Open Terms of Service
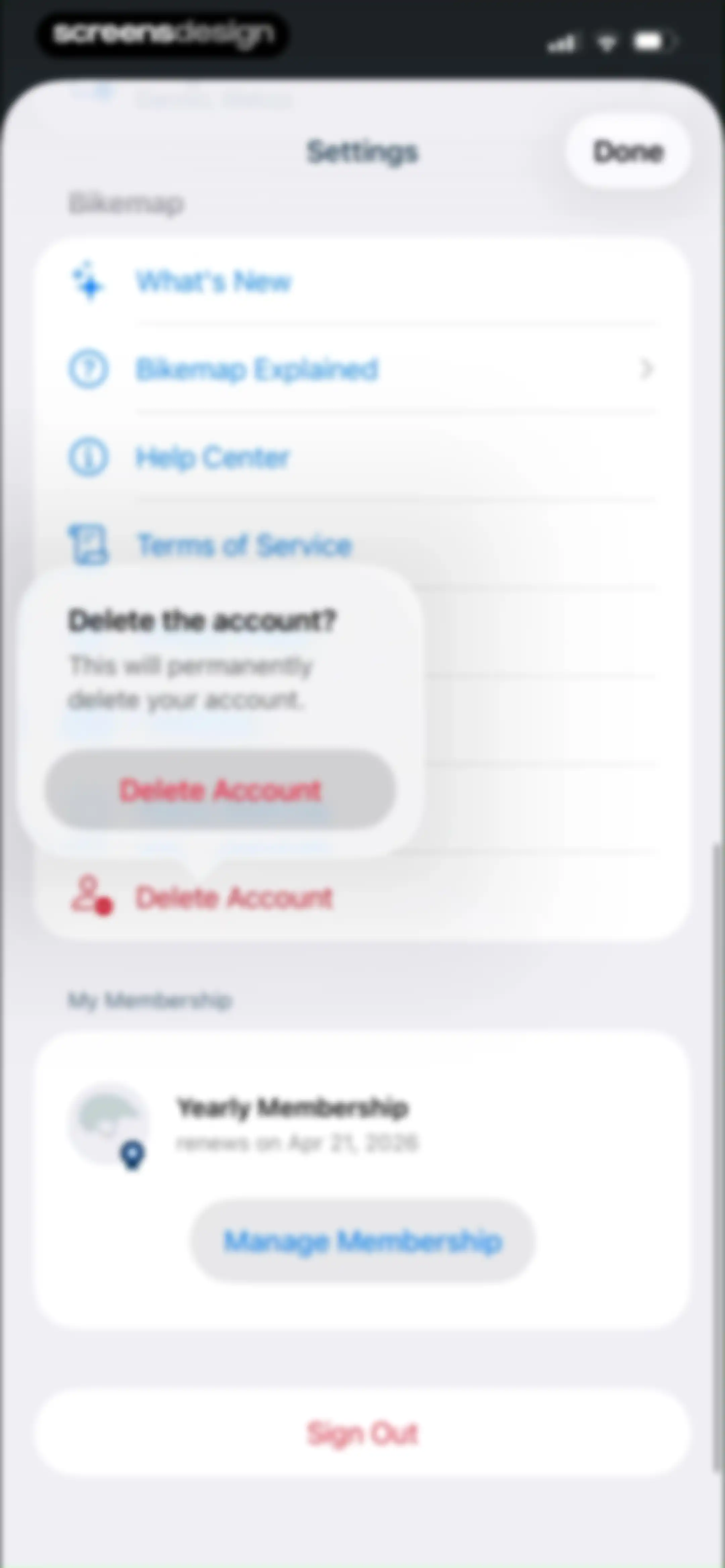Viewport: 725px width, 1568px height. point(362,545)
